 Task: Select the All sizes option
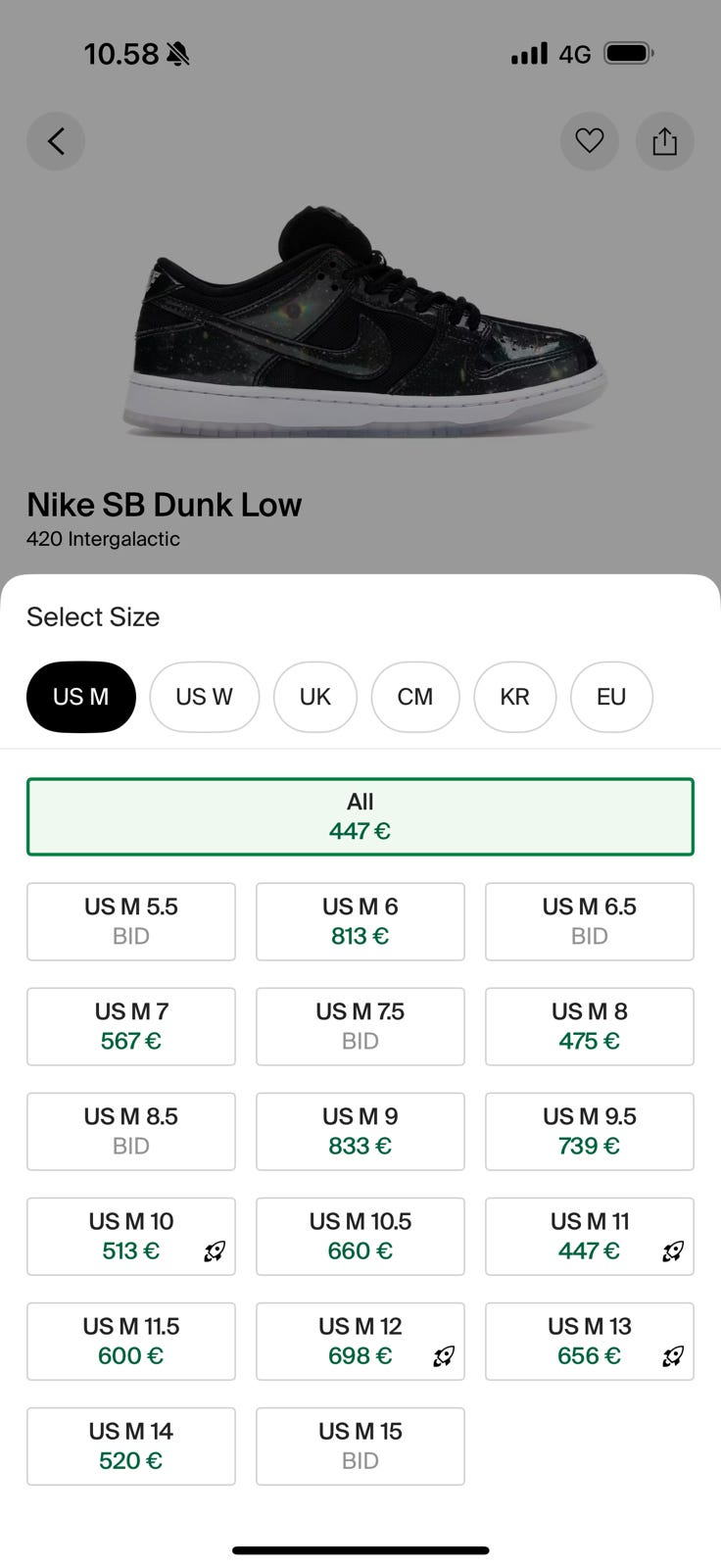360,816
